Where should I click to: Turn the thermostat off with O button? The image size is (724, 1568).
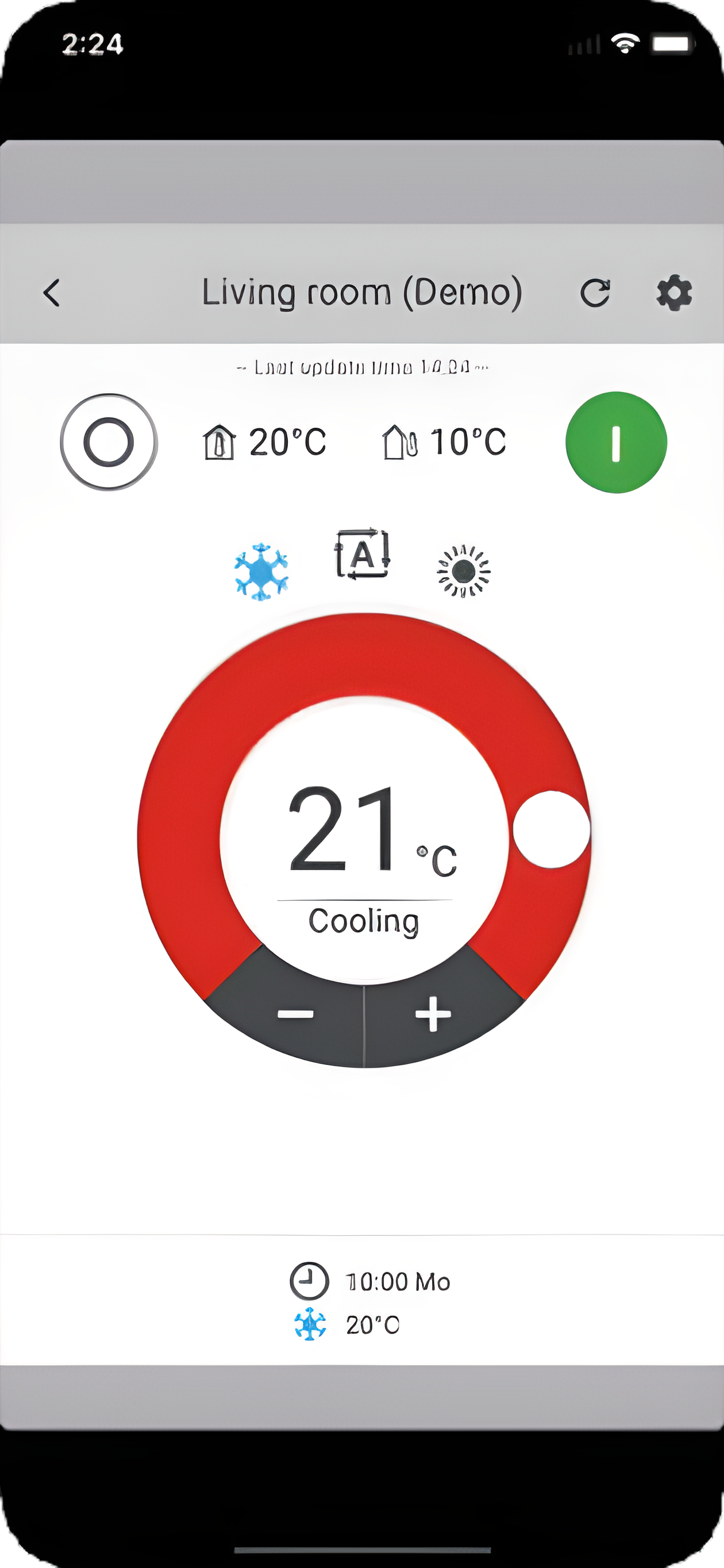tap(109, 442)
